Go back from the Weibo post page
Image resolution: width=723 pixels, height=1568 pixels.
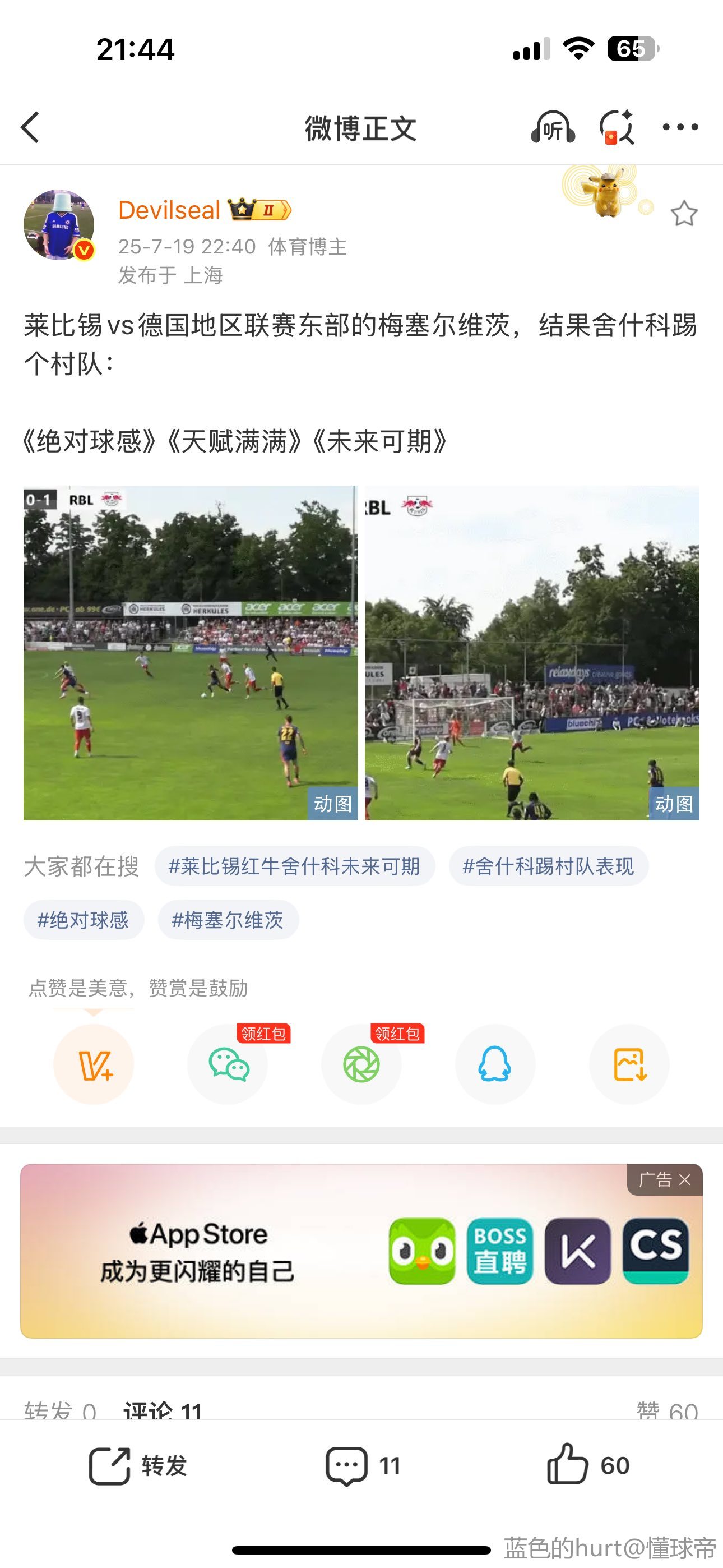coord(30,127)
